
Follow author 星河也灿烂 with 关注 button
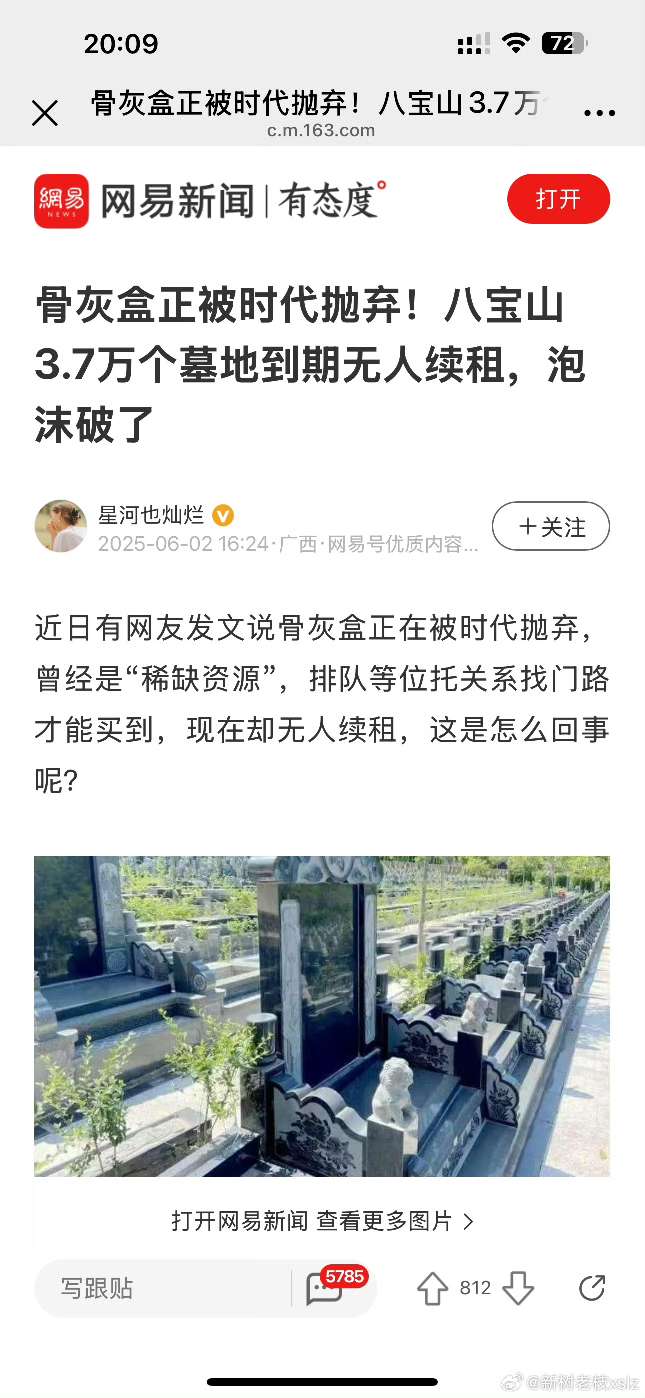(550, 527)
